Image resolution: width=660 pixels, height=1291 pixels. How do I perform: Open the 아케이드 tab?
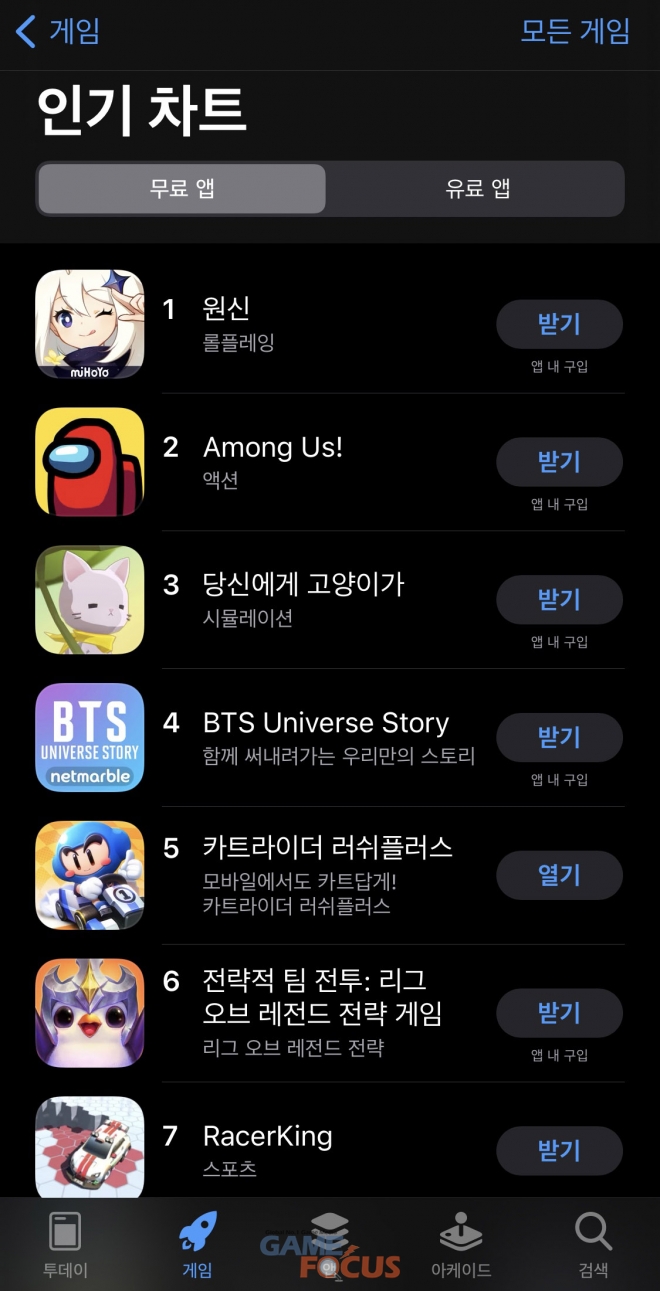click(460, 1245)
